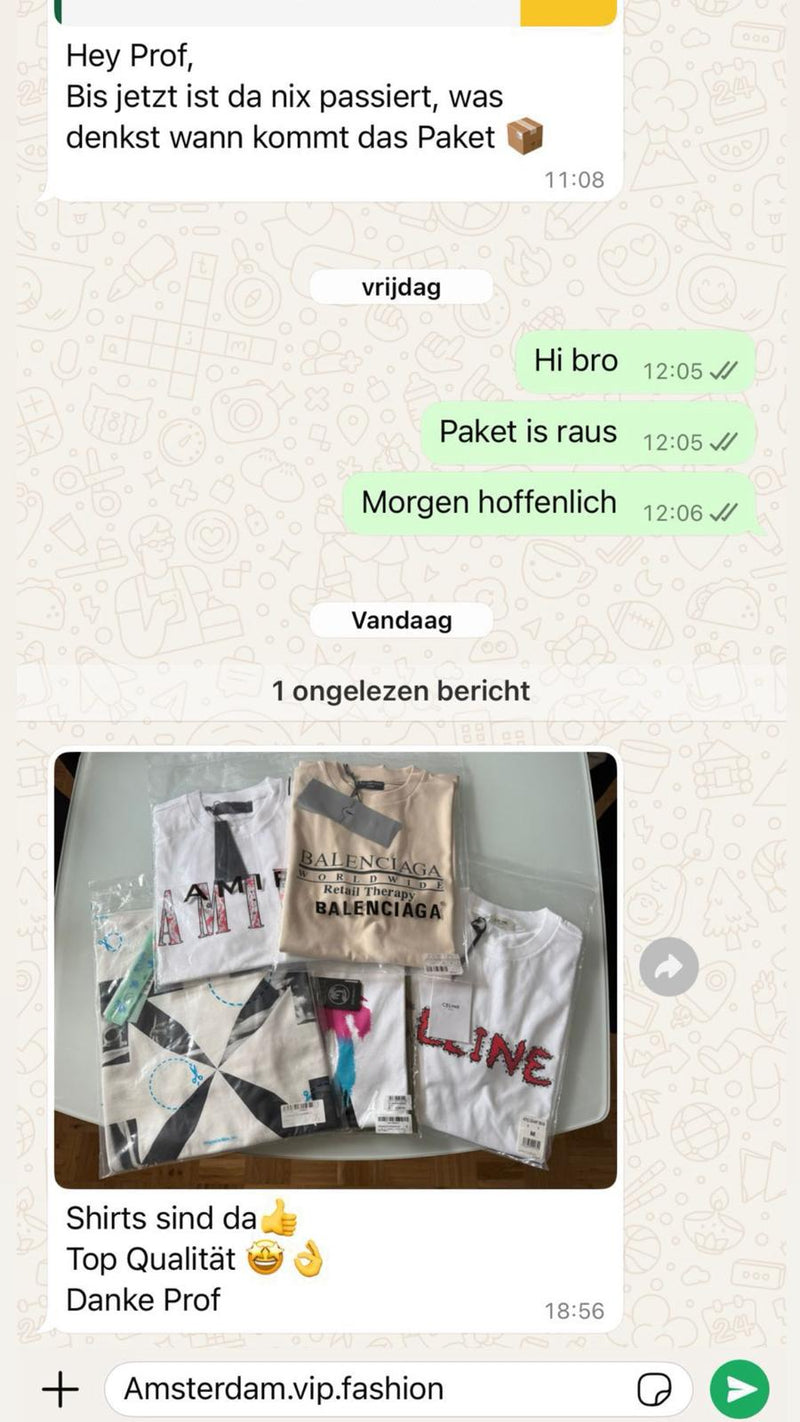Forward the shirts photo message
This screenshot has width=800, height=1422.
668,967
